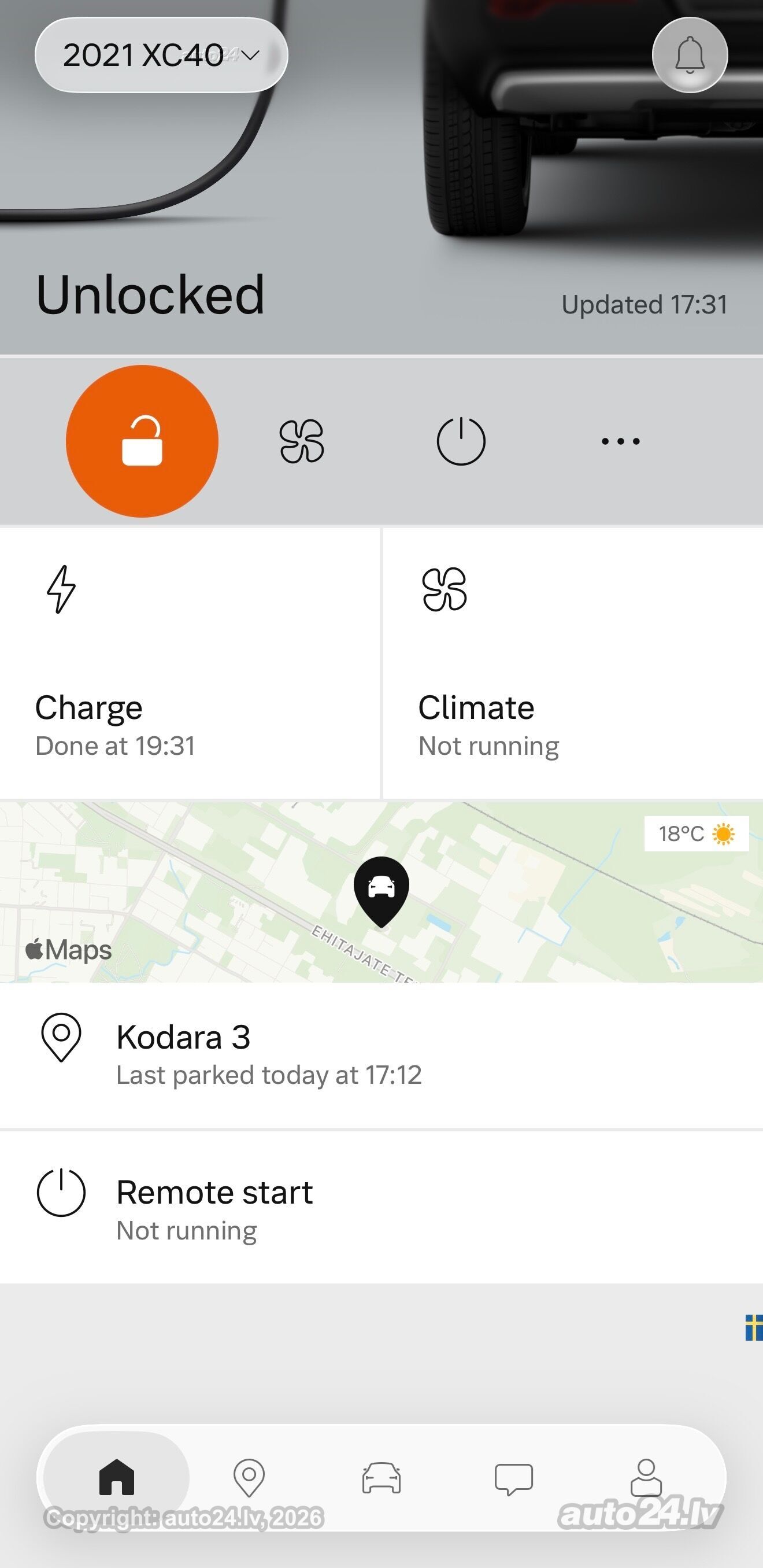Switch to the Home tab
Image resolution: width=763 pixels, height=1568 pixels.
(116, 1477)
